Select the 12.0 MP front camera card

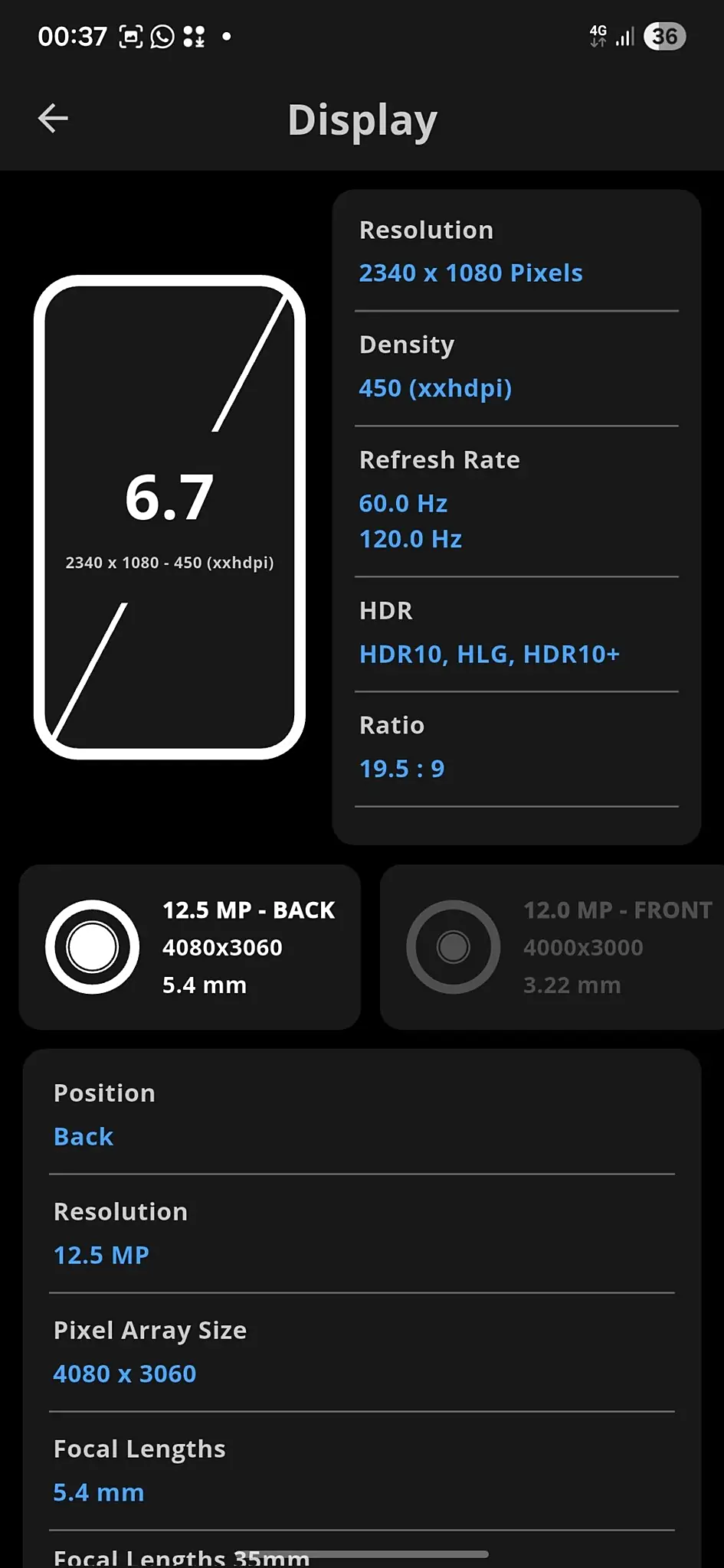(553, 947)
